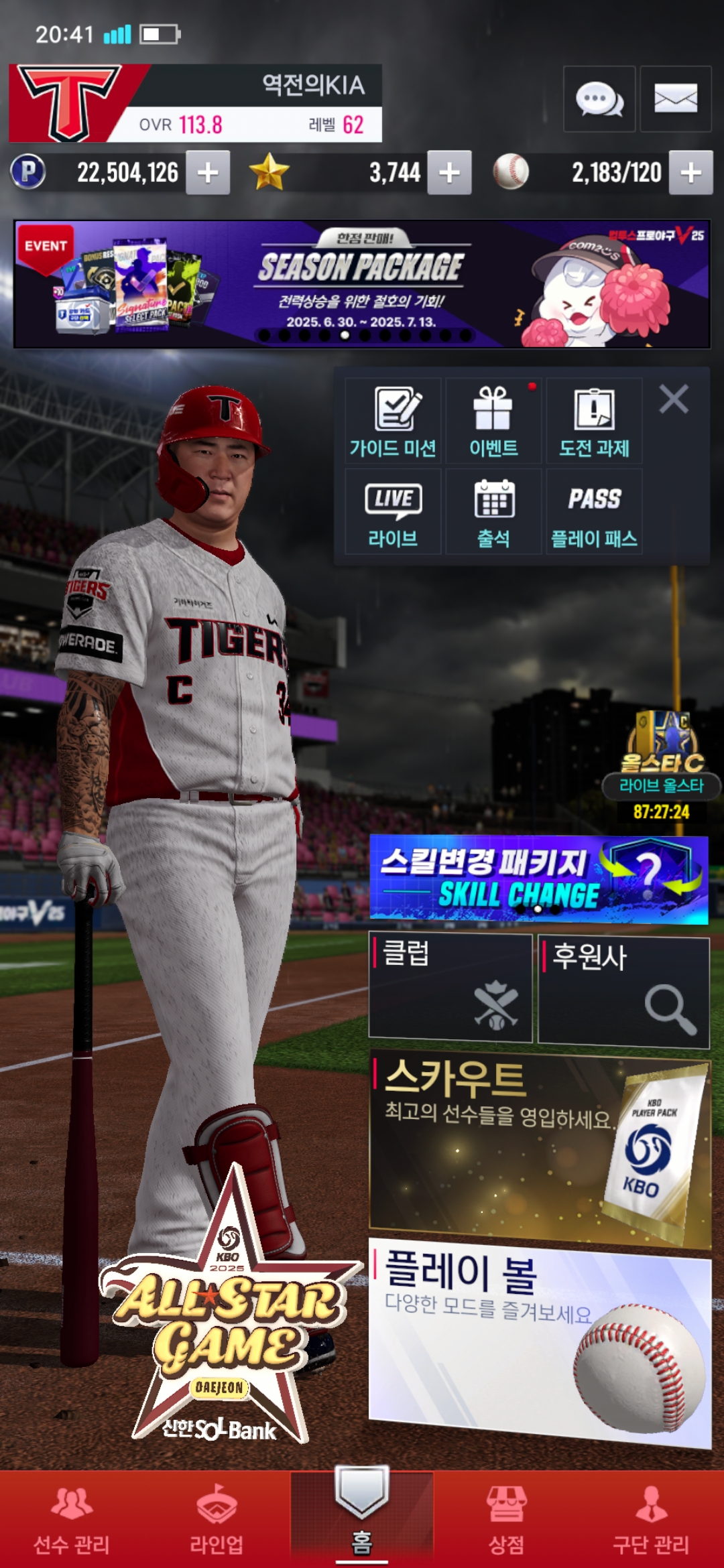Add more P points with plus button
724x1568 pixels.
click(x=208, y=173)
